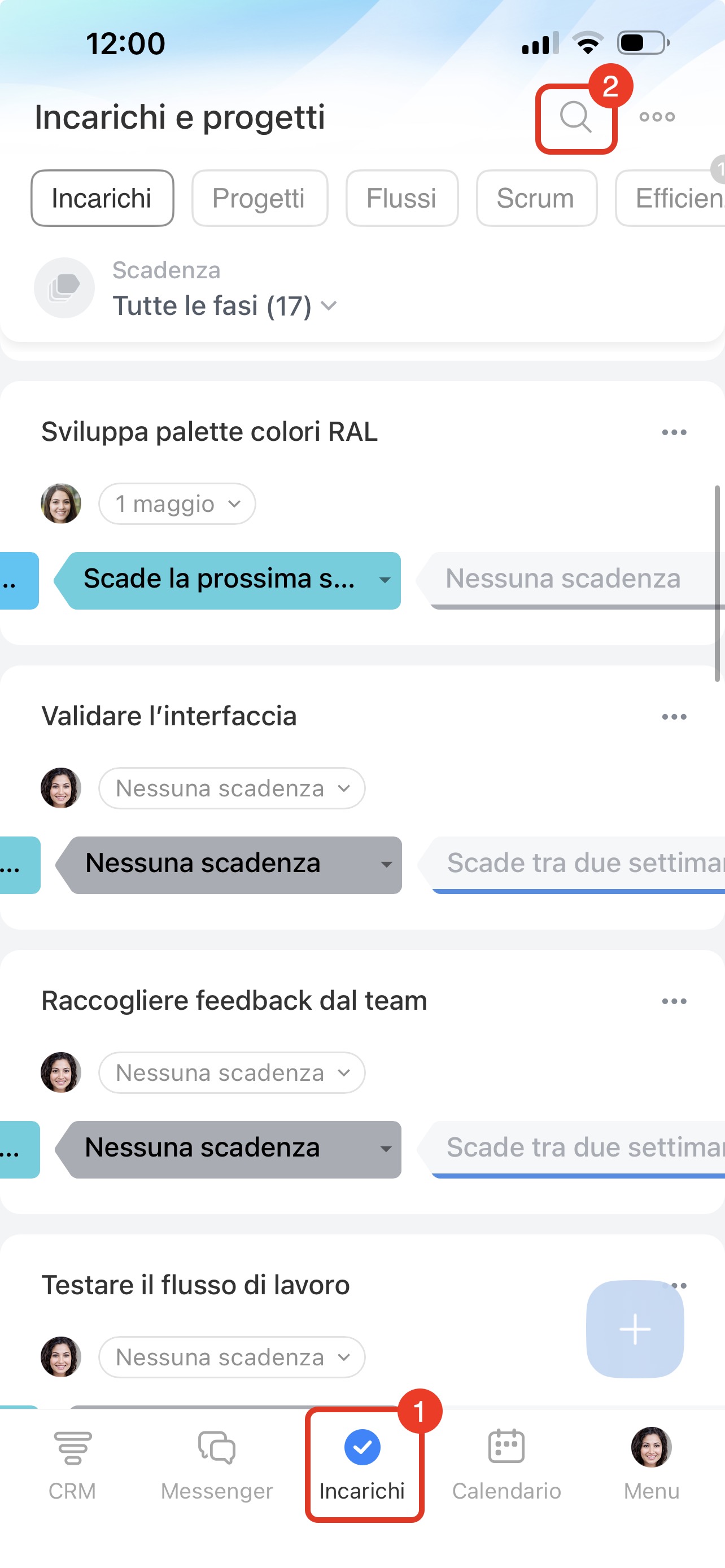
Task: Set deadline chip for Validare l'interfaccia
Action: click(232, 789)
